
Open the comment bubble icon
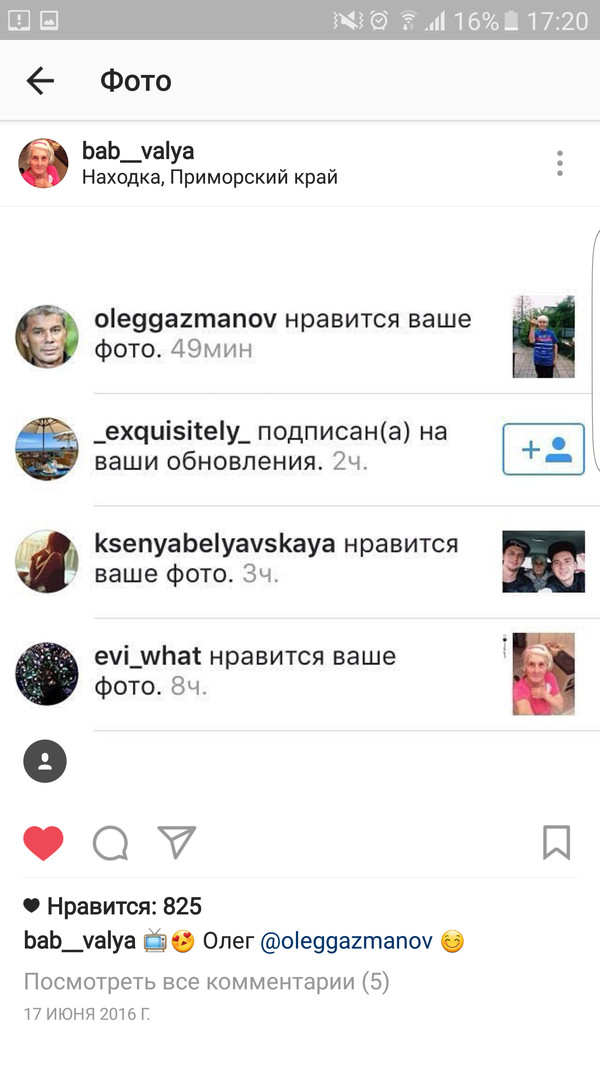pos(110,843)
